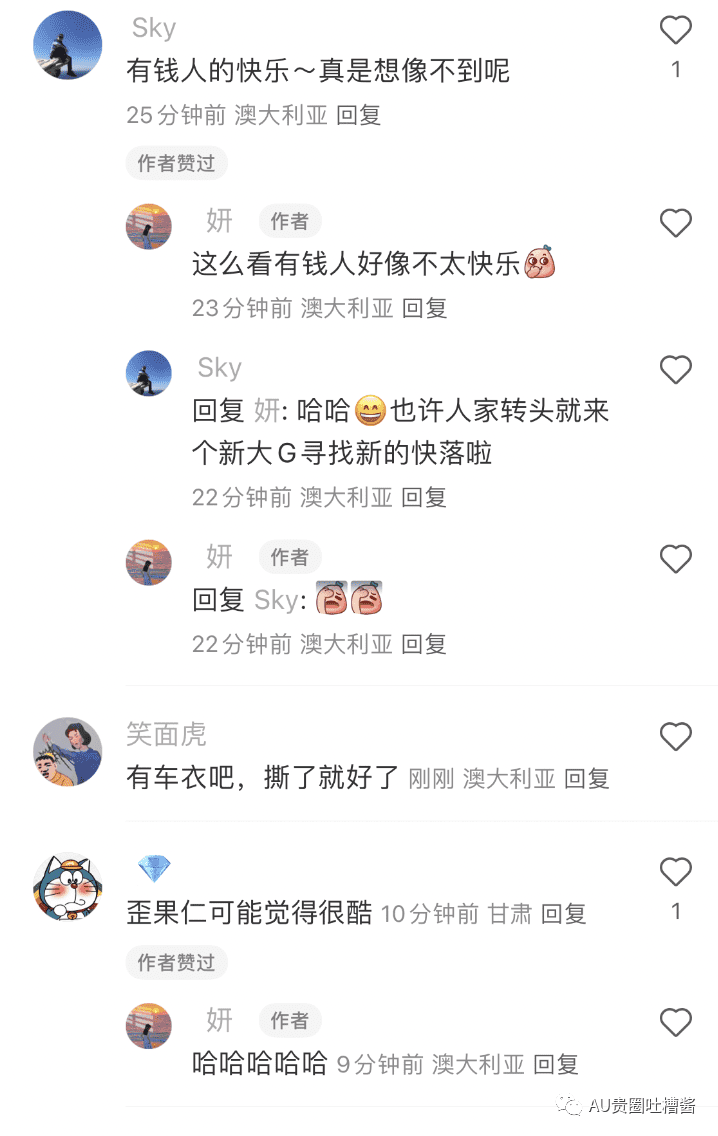
Task: Reply to 妍's 哈哈哈哈哈 comment
Action: [x=556, y=1064]
